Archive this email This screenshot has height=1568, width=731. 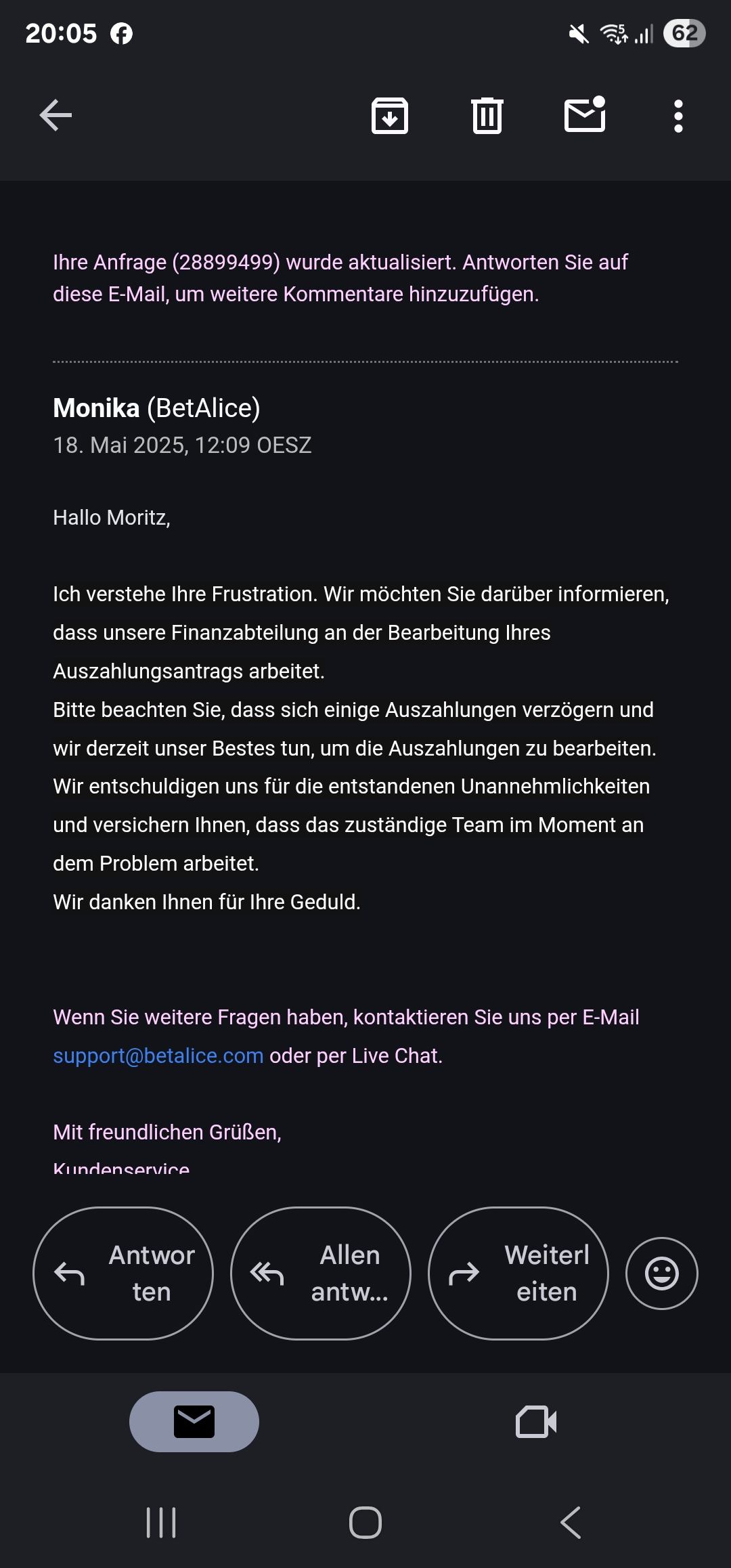pyautogui.click(x=390, y=116)
